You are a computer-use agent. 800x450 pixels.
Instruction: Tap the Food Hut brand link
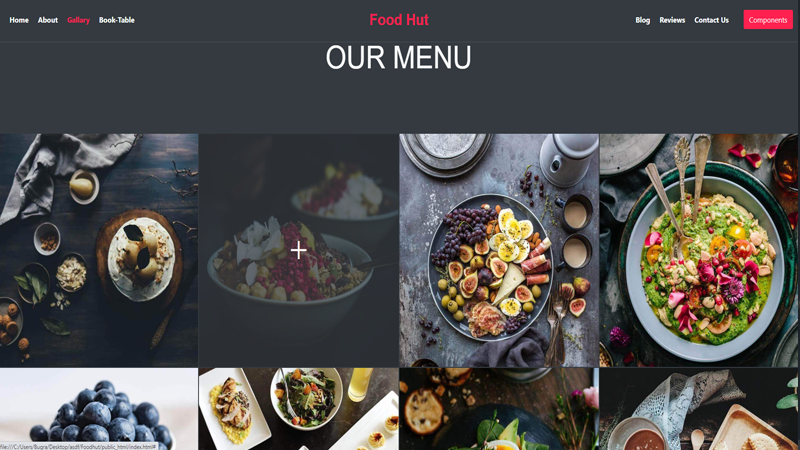[398, 20]
